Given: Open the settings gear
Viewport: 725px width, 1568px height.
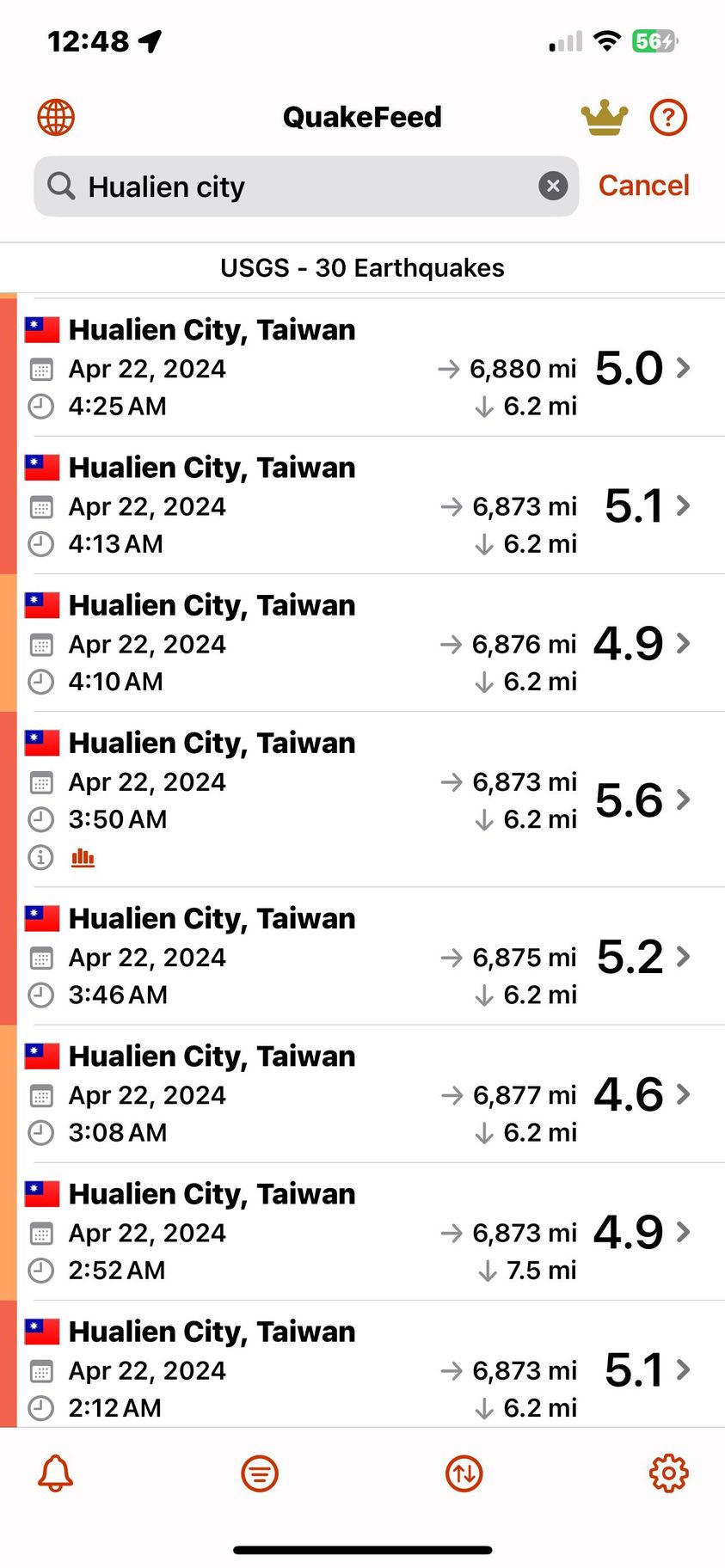Looking at the screenshot, I should 668,1473.
